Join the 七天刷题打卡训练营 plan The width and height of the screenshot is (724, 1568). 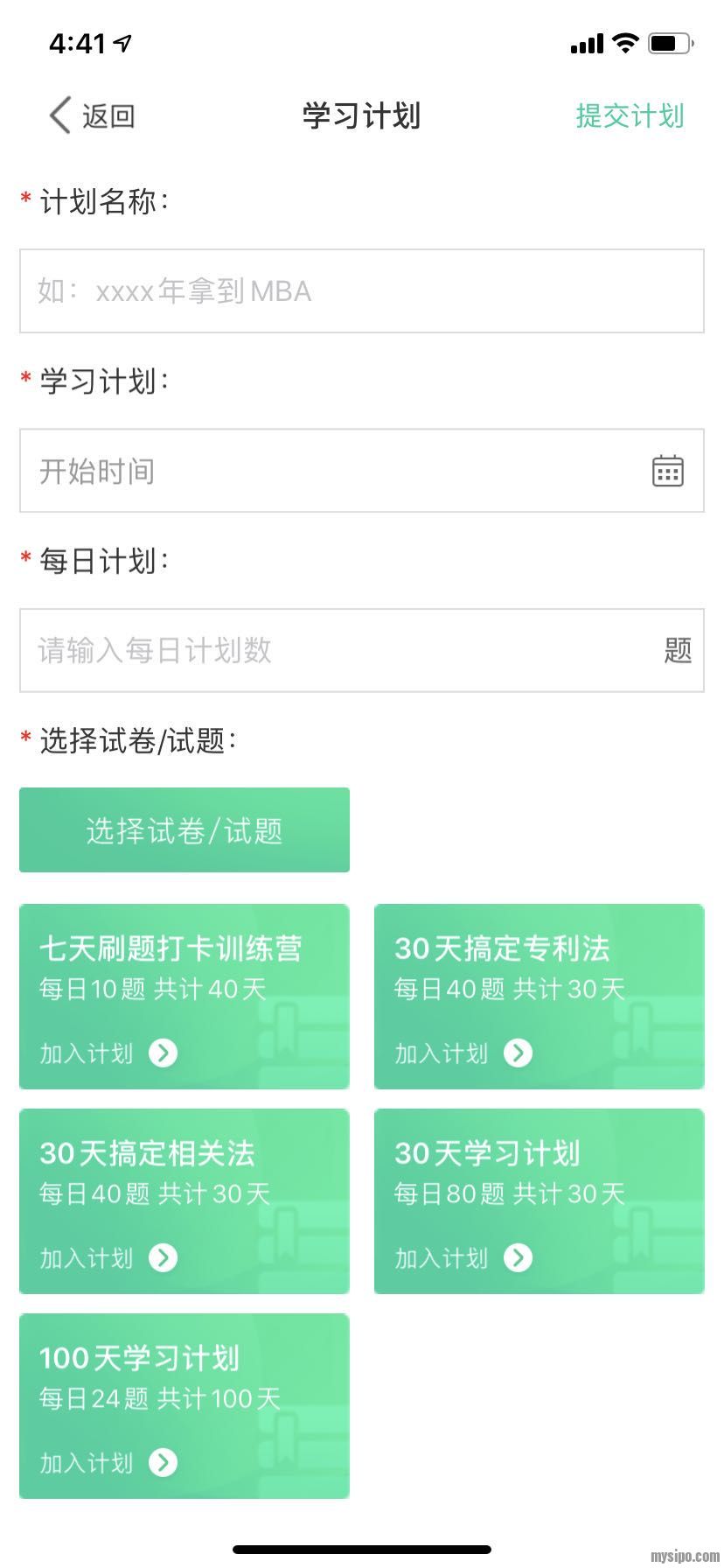coord(109,1053)
